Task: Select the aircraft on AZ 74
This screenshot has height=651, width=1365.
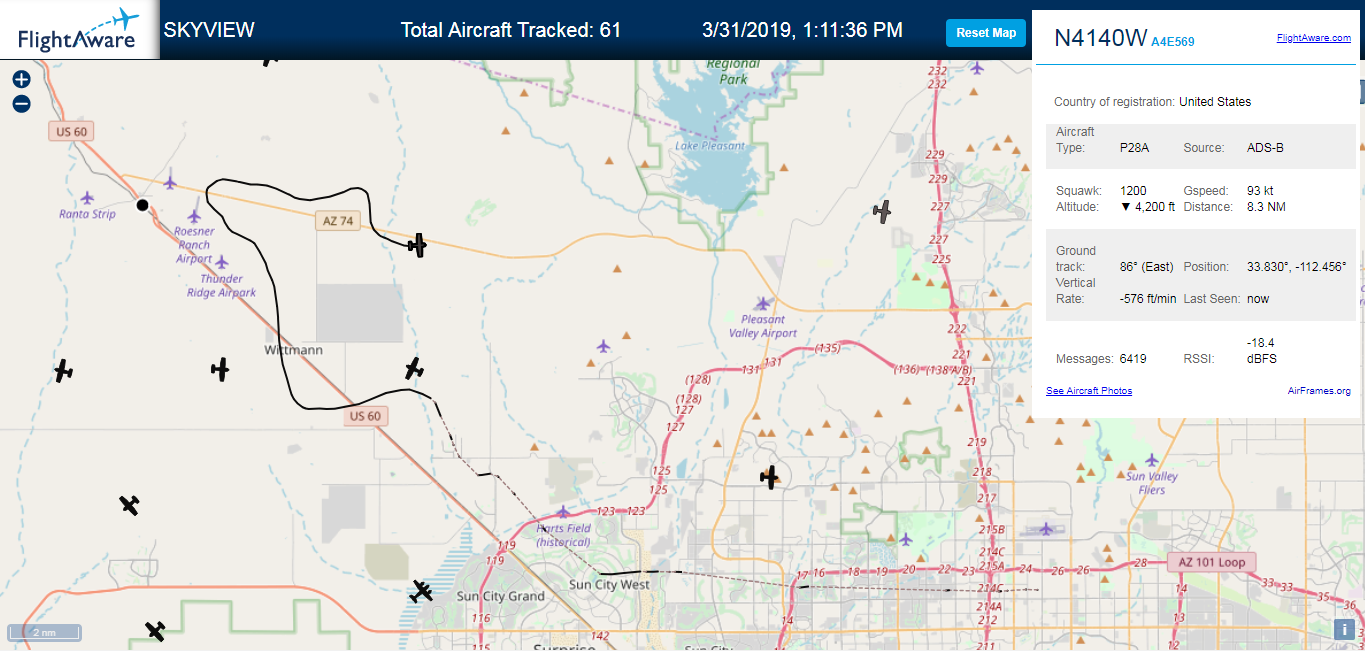Action: click(x=418, y=245)
